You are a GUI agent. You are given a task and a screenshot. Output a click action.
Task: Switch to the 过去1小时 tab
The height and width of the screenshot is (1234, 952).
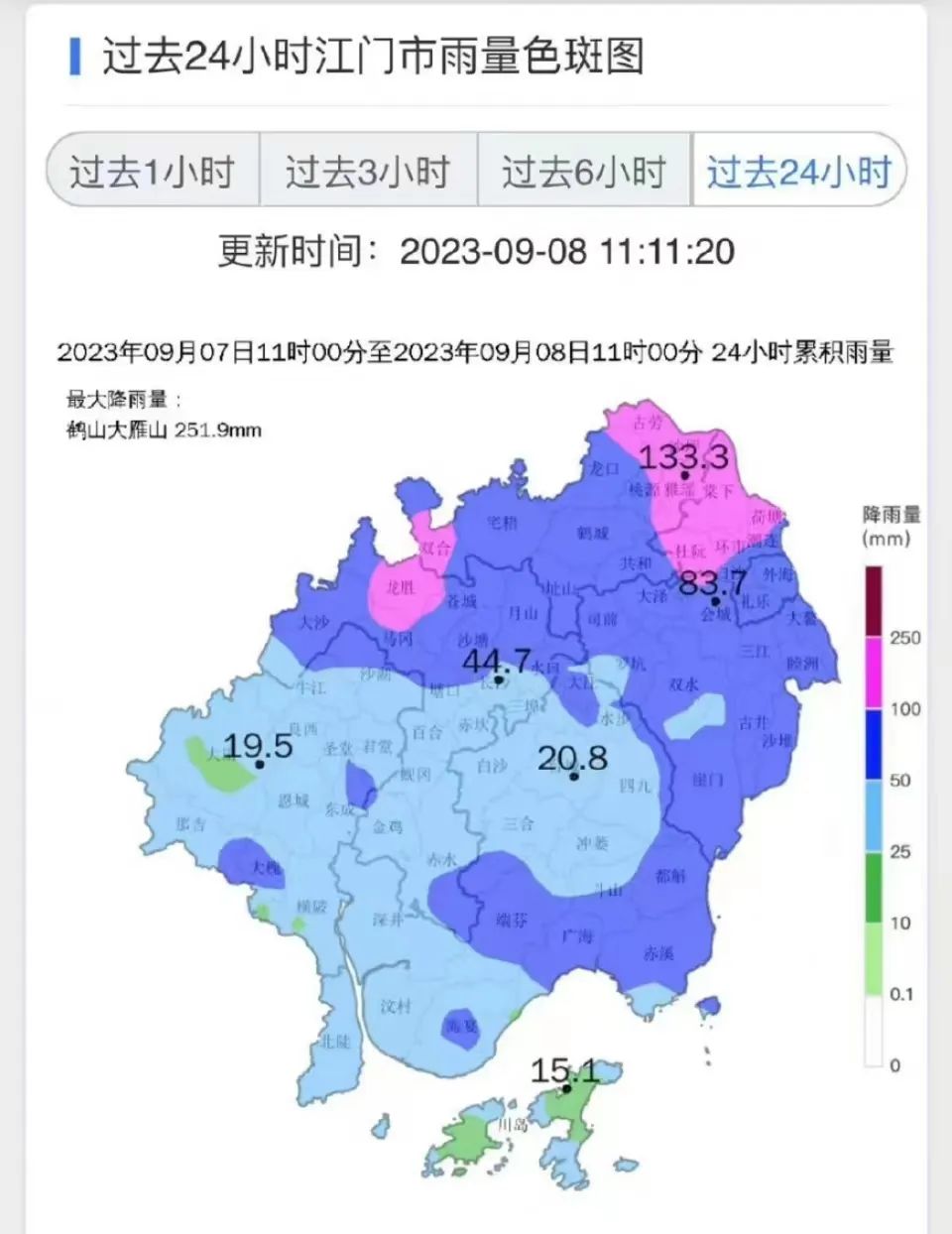click(x=152, y=172)
